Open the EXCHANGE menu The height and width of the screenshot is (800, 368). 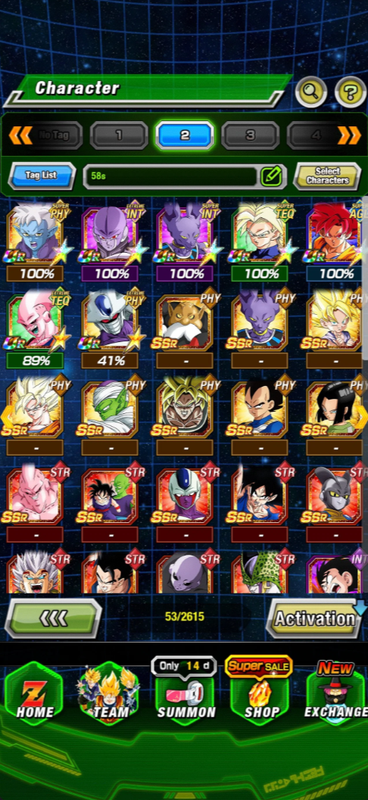pos(336,694)
